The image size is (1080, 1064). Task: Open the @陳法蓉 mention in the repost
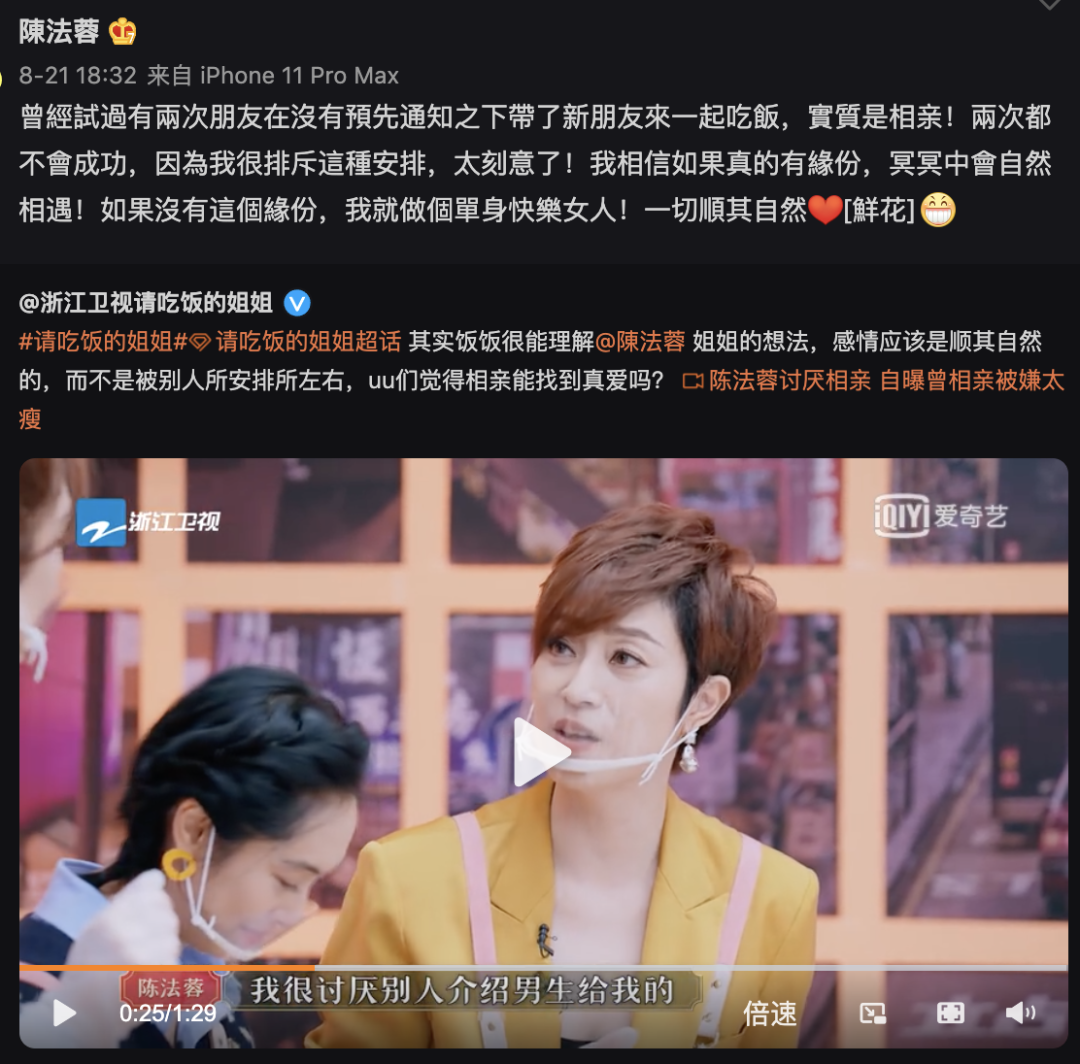(x=639, y=342)
